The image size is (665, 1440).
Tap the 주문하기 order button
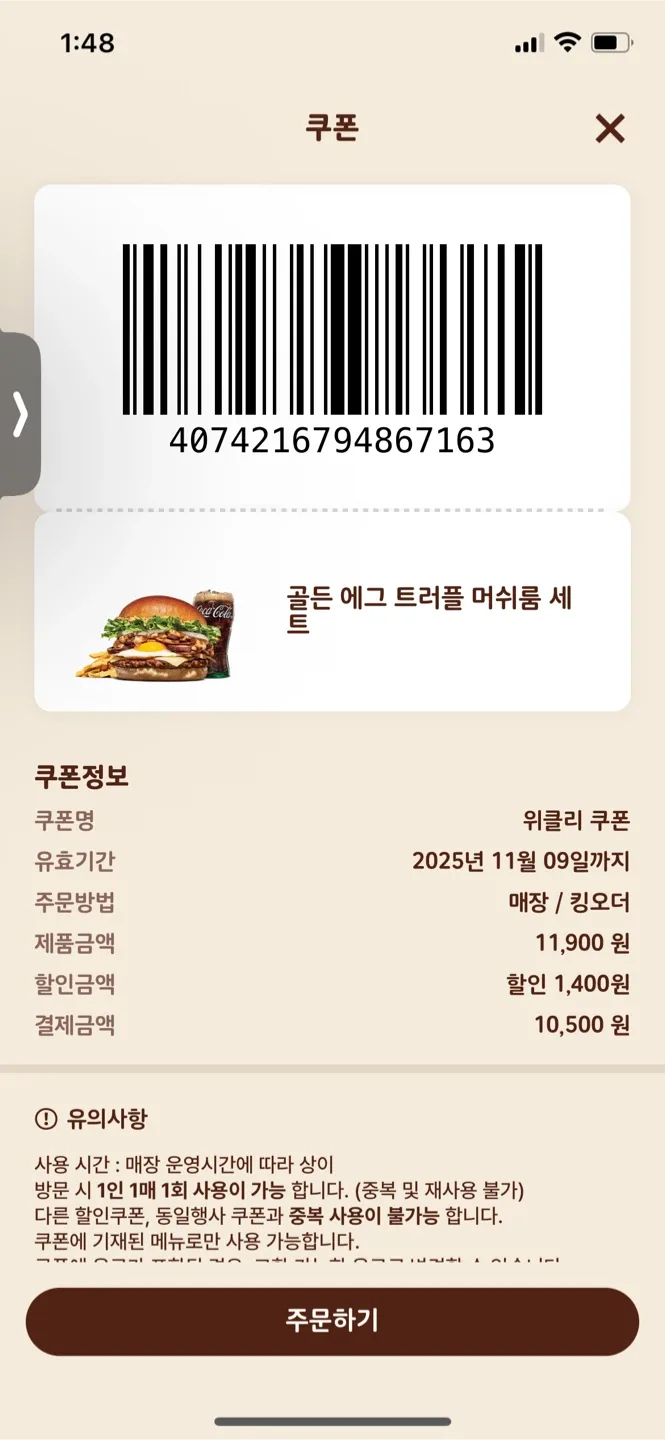coord(332,1321)
